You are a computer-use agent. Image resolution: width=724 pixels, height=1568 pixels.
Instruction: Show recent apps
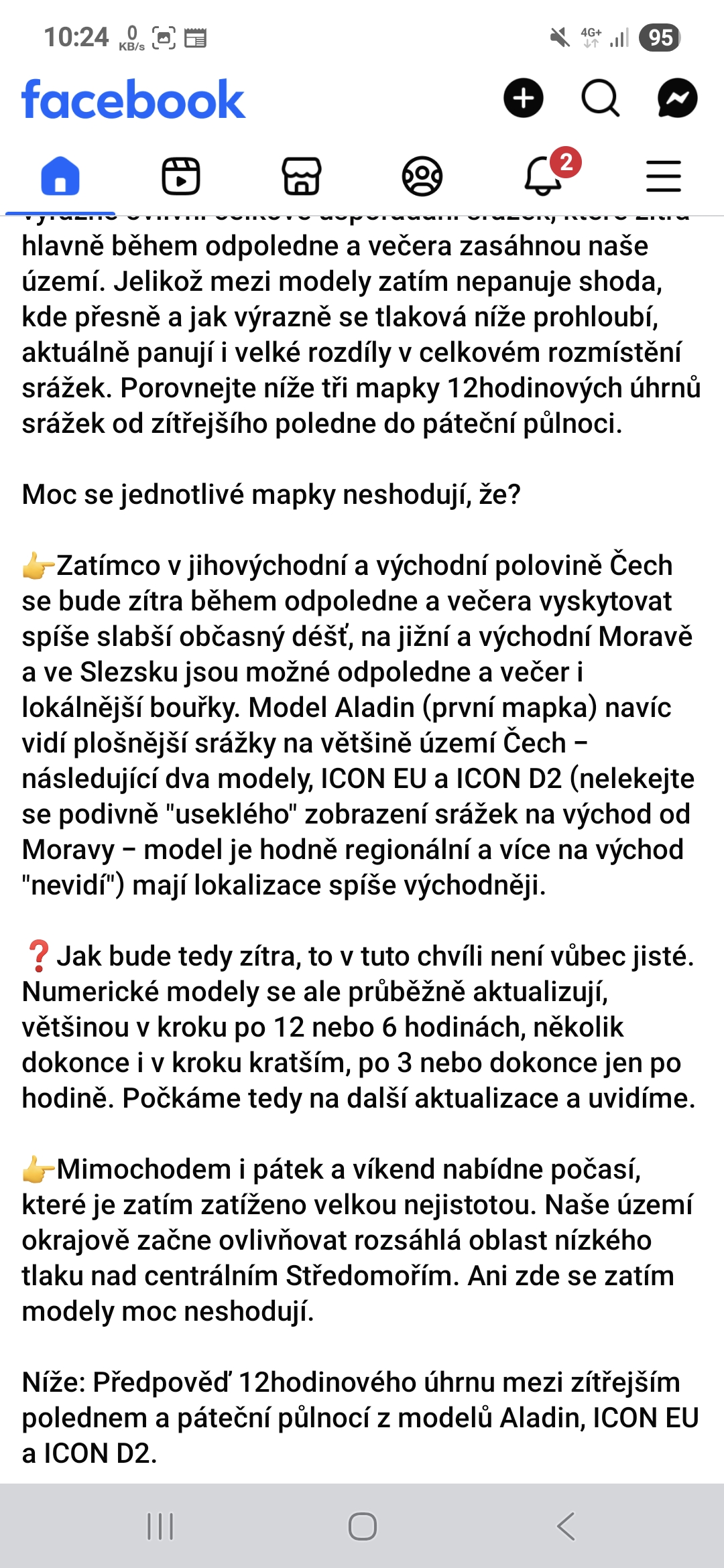tap(160, 1526)
